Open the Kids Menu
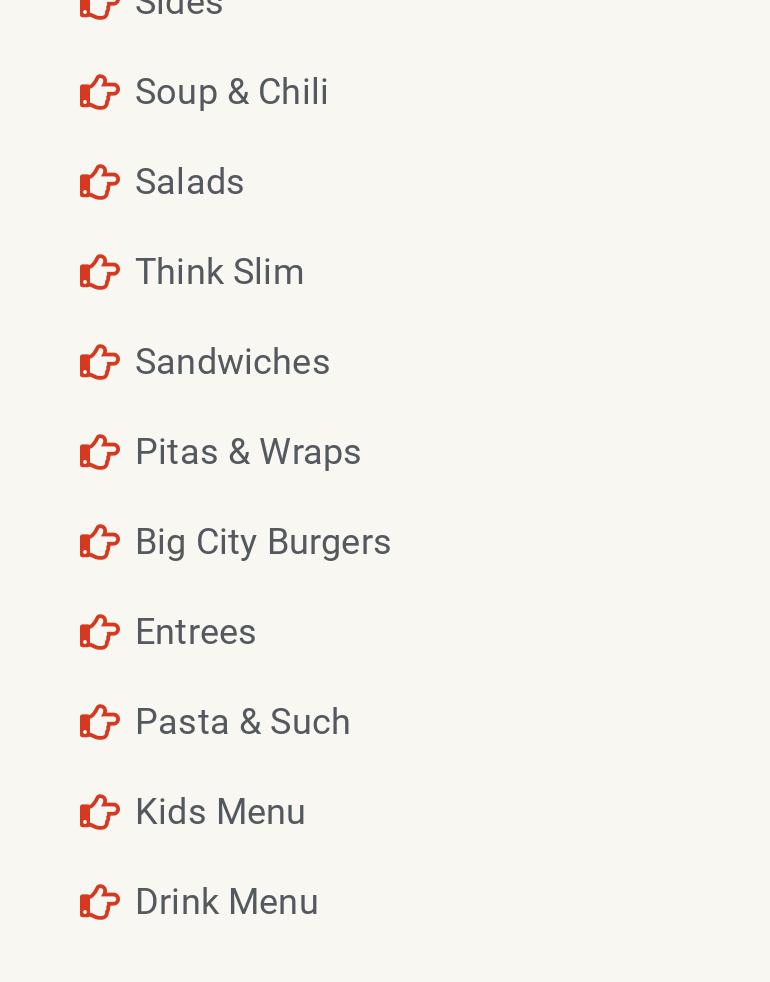The height and width of the screenshot is (982, 770). coord(220,812)
